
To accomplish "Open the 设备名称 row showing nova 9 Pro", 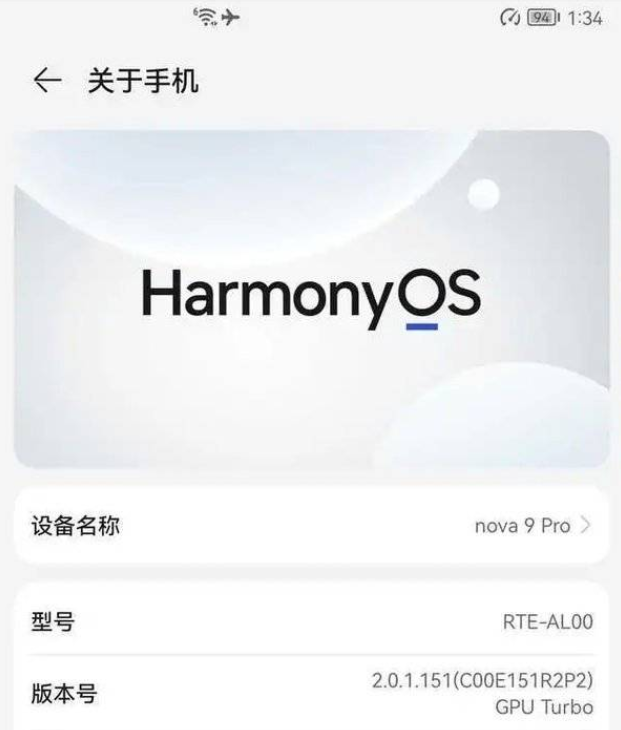I will 311,526.
